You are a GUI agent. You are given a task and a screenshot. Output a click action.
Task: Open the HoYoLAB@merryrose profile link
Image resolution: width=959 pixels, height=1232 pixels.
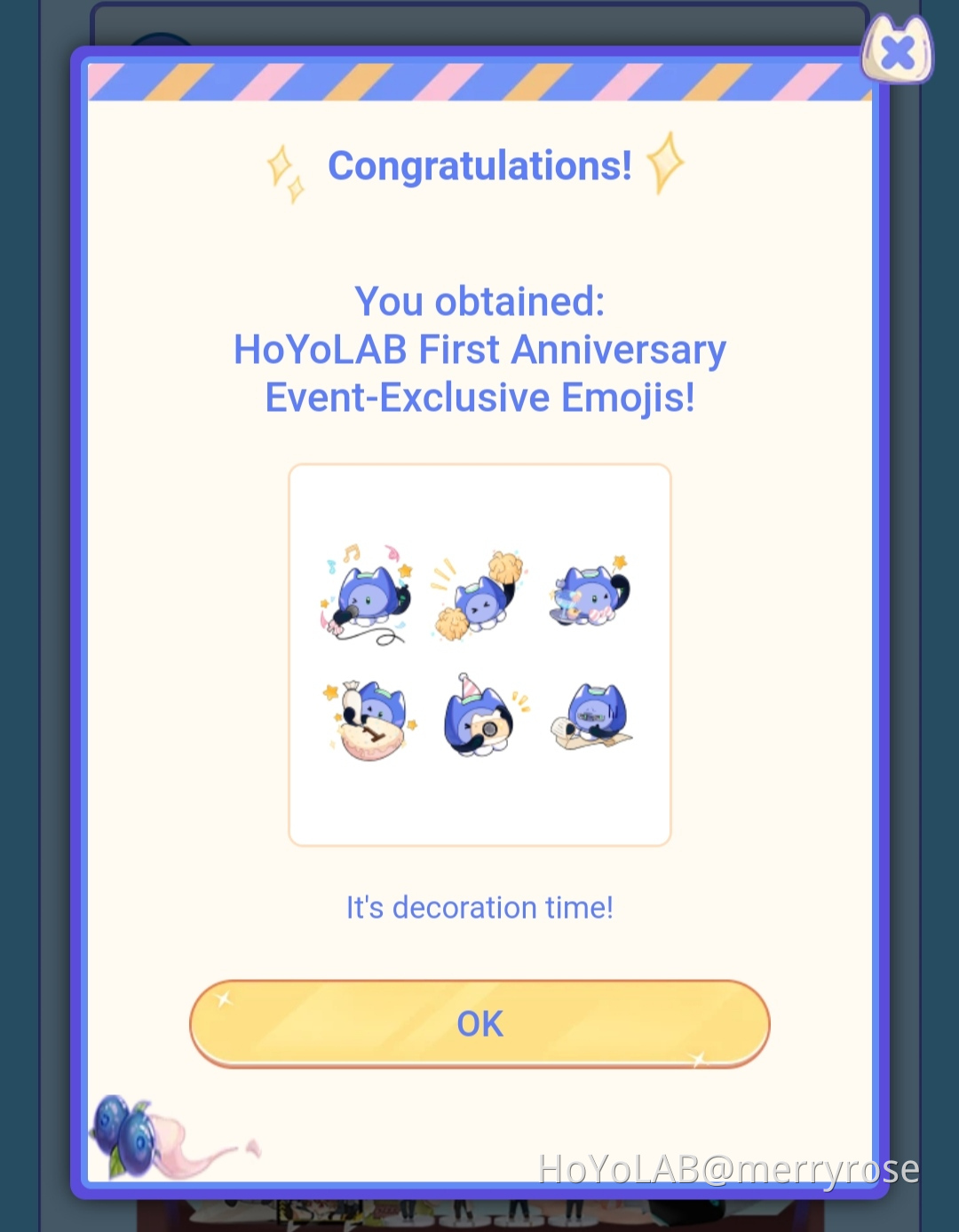pyautogui.click(x=730, y=1170)
